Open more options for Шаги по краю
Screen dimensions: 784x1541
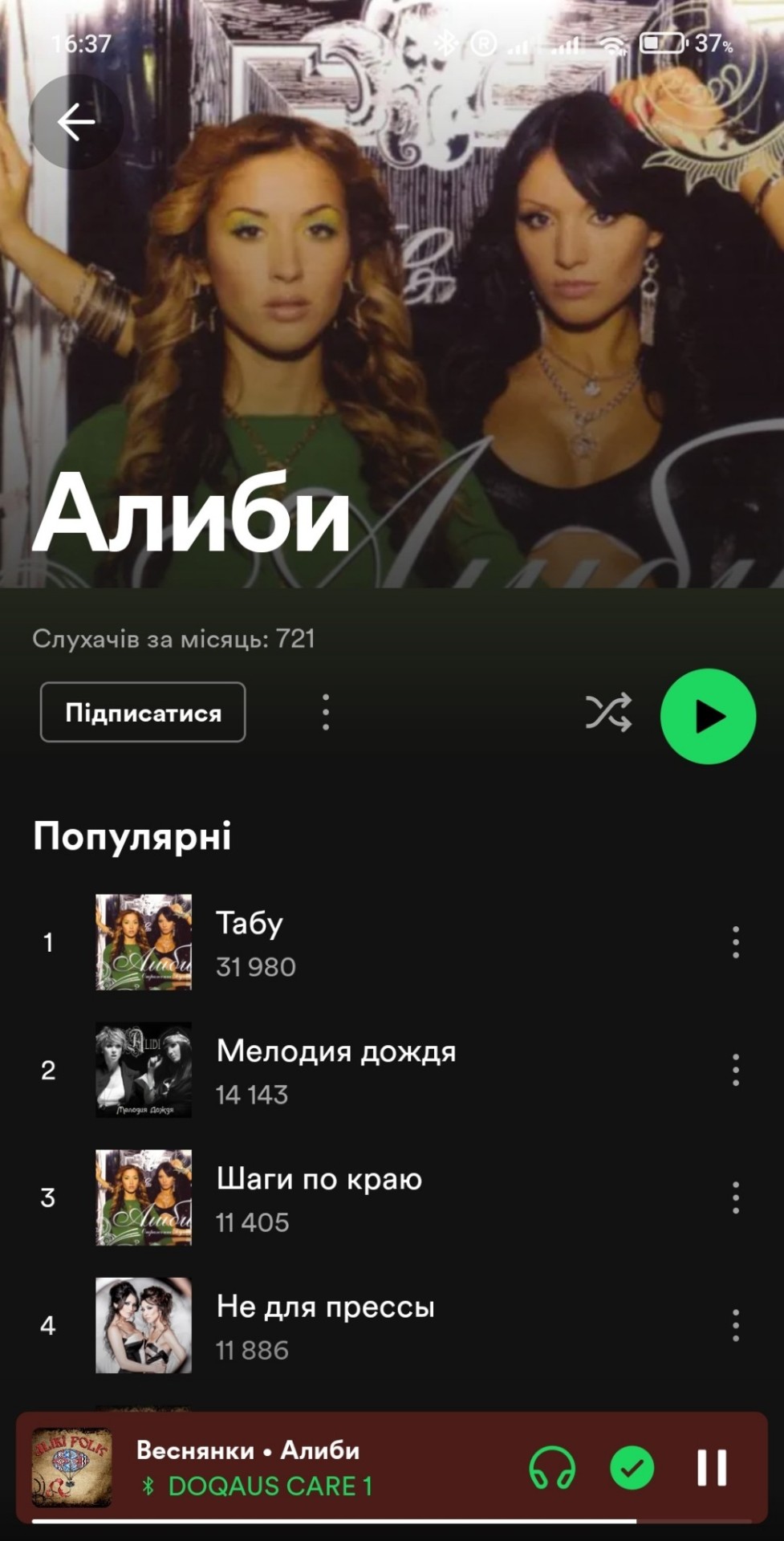(735, 1197)
